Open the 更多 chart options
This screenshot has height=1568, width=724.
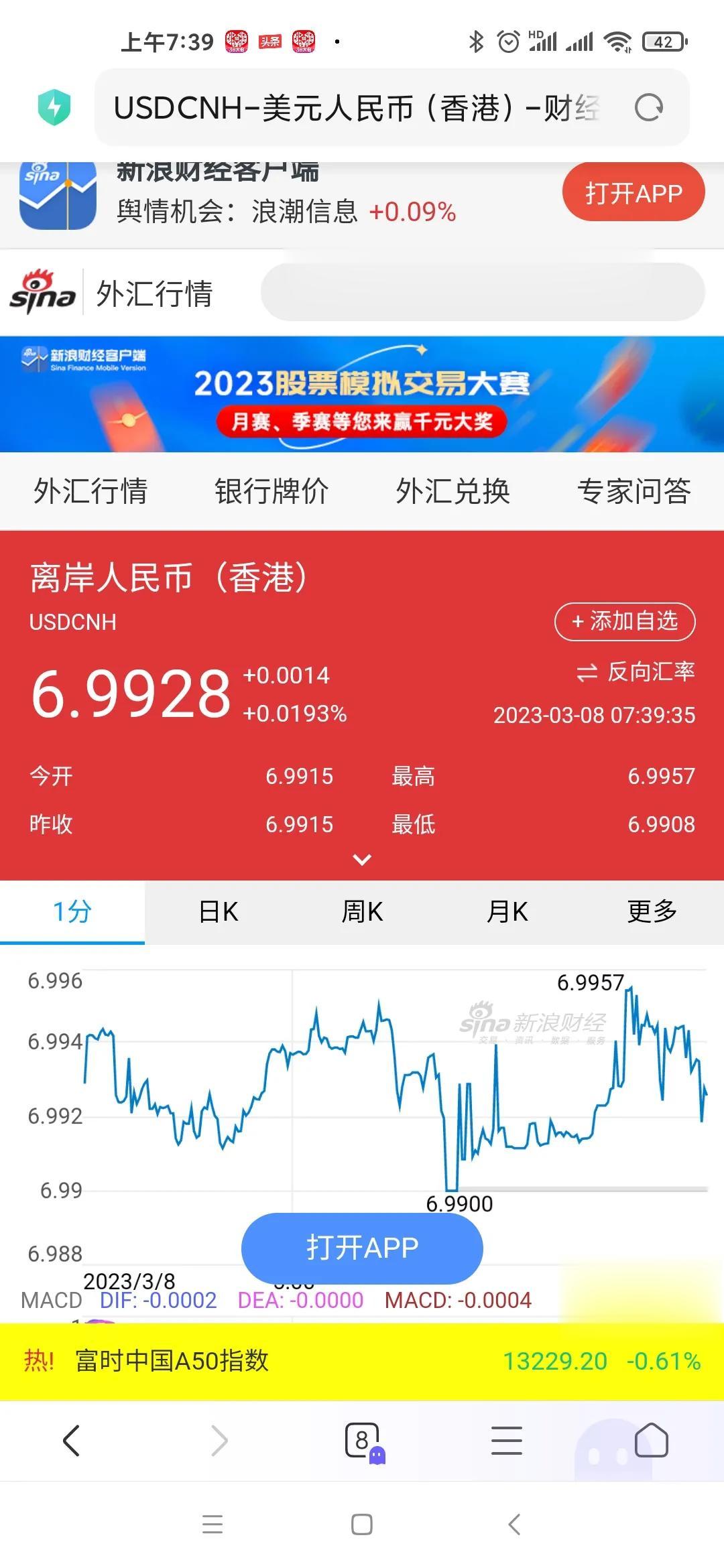652,912
